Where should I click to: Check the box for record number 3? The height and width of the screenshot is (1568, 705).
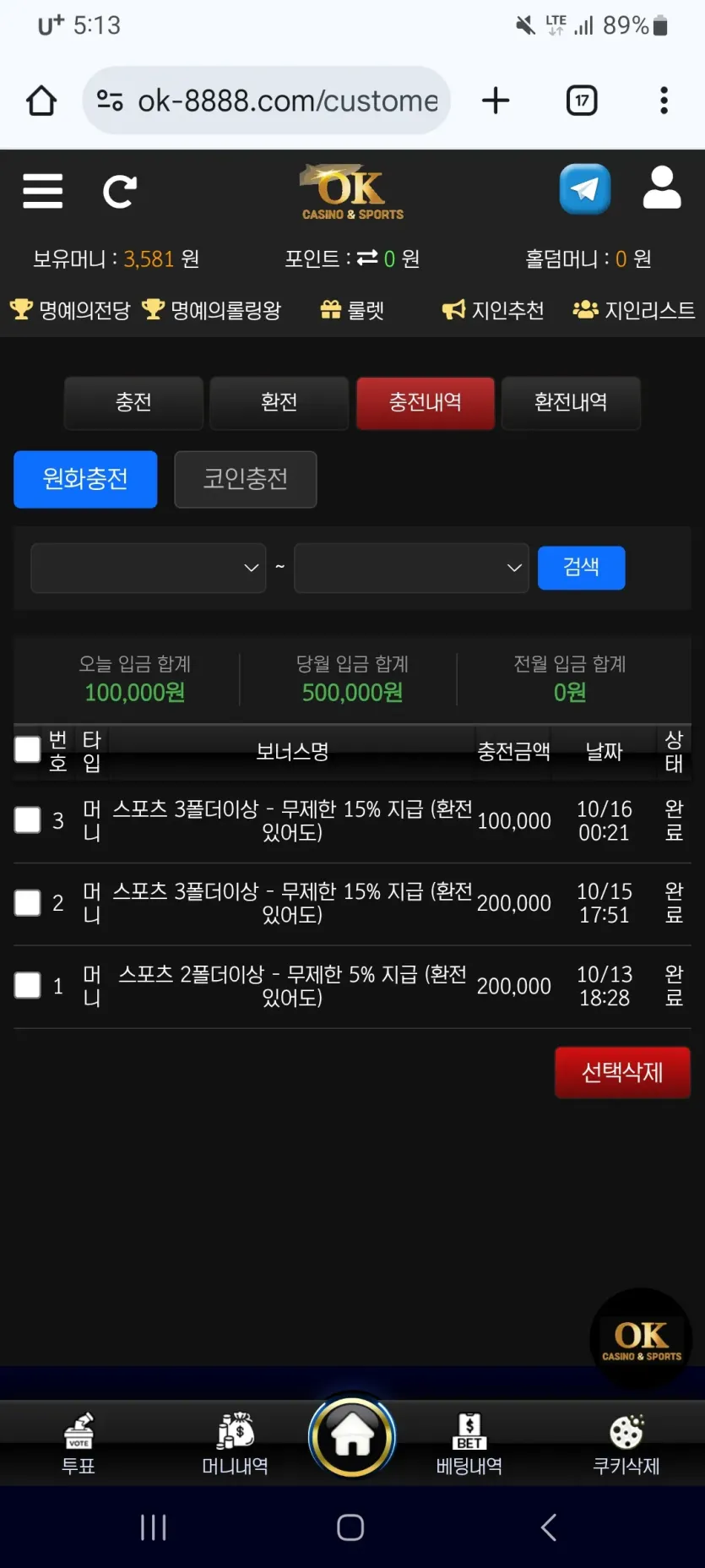click(28, 820)
